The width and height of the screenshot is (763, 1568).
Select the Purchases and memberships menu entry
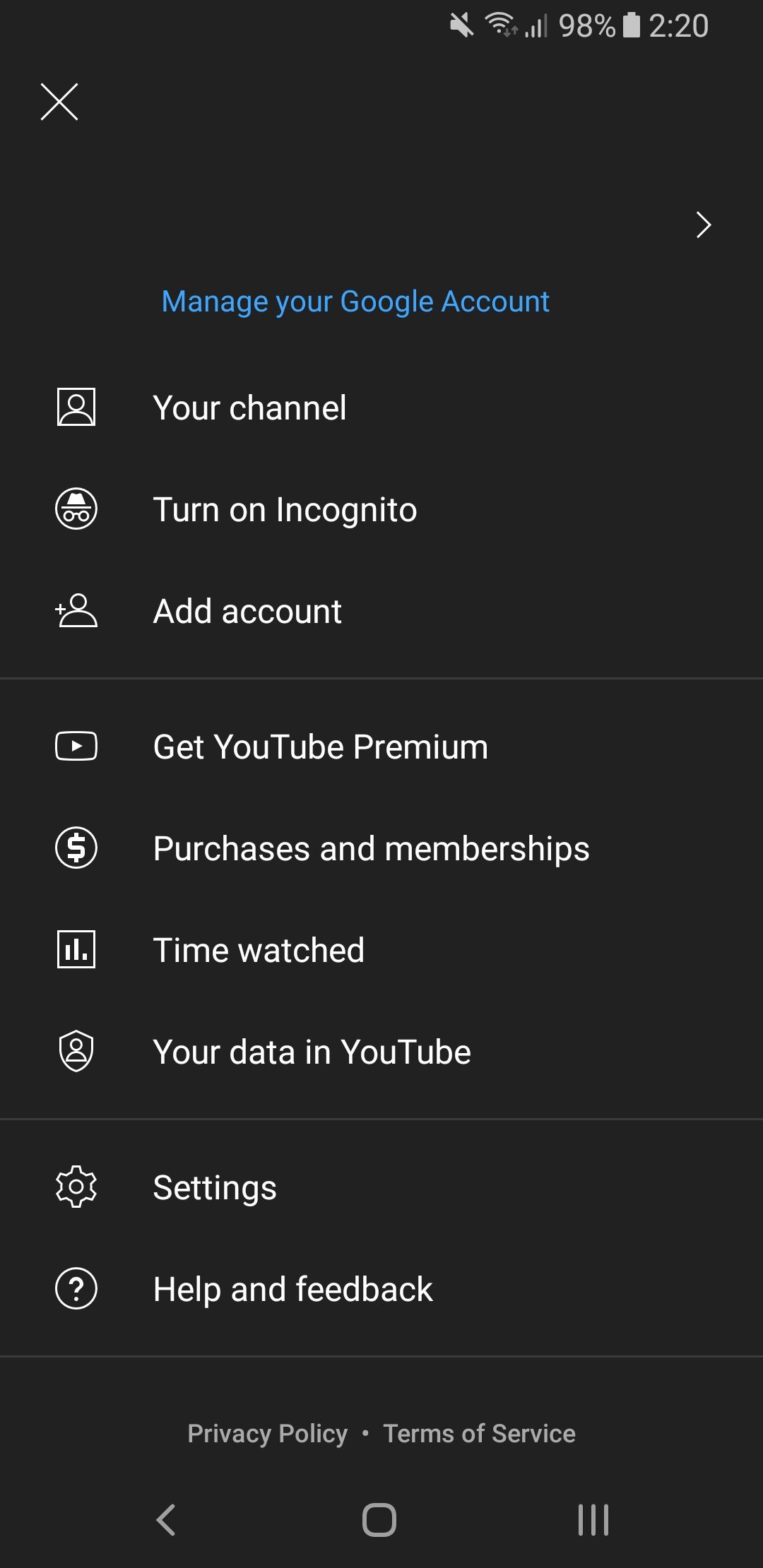click(x=371, y=848)
